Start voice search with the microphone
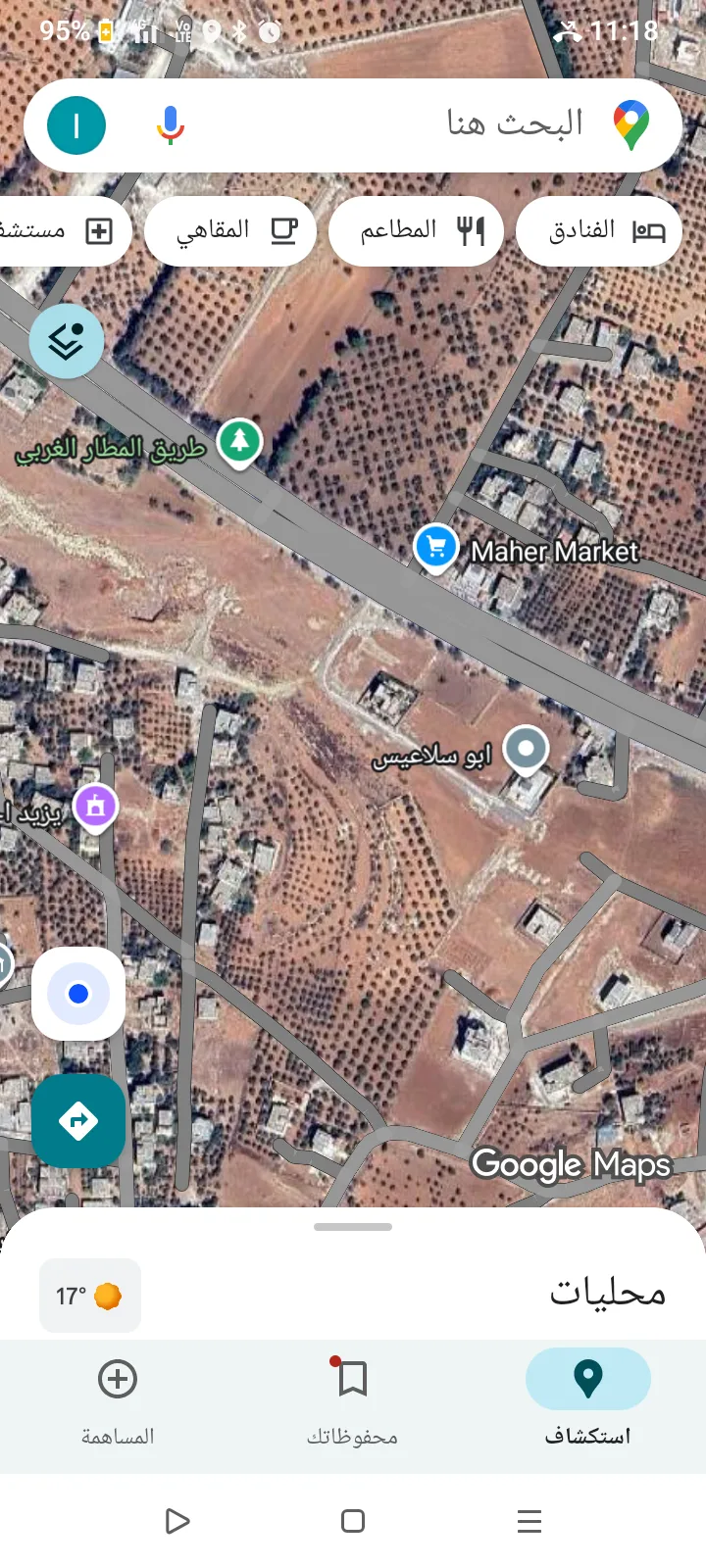Viewport: 706px width, 1568px height. [171, 125]
